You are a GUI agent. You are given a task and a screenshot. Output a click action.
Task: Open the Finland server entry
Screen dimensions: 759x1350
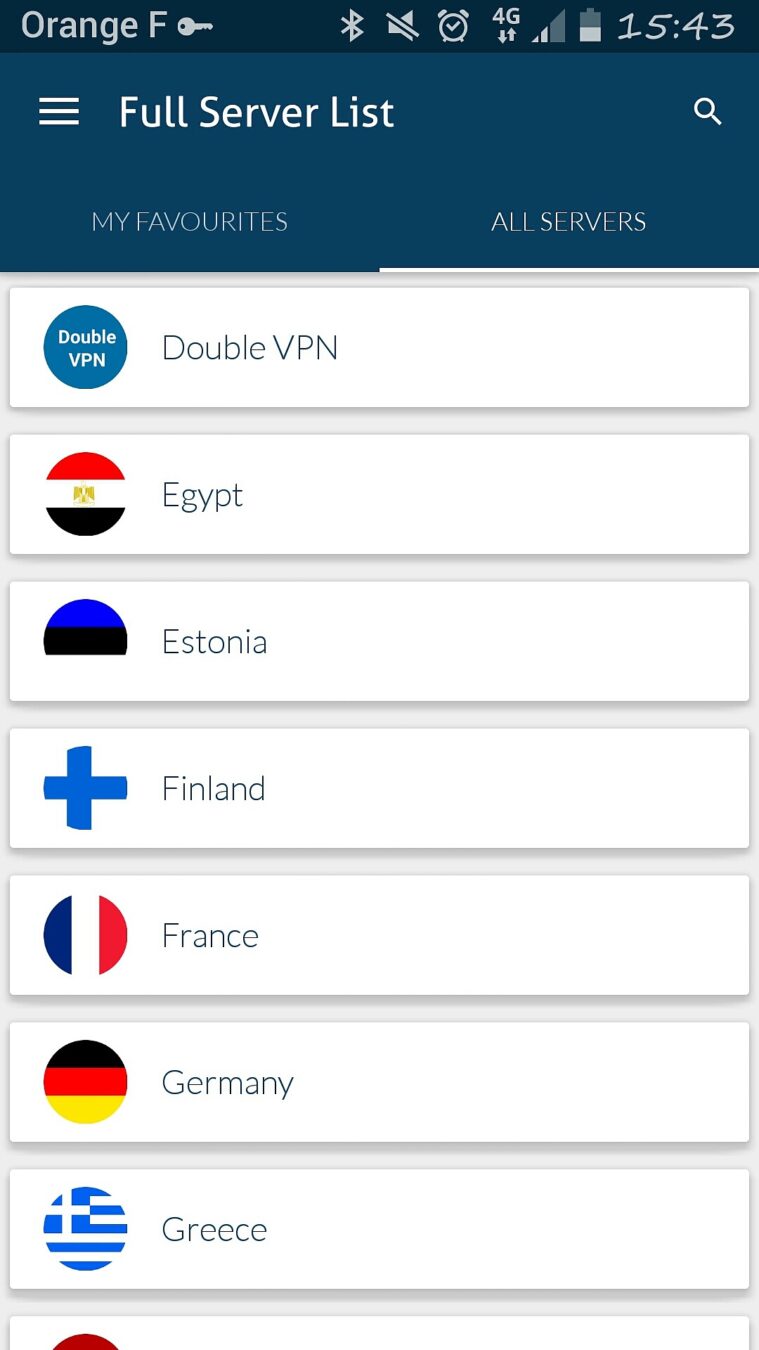[379, 789]
